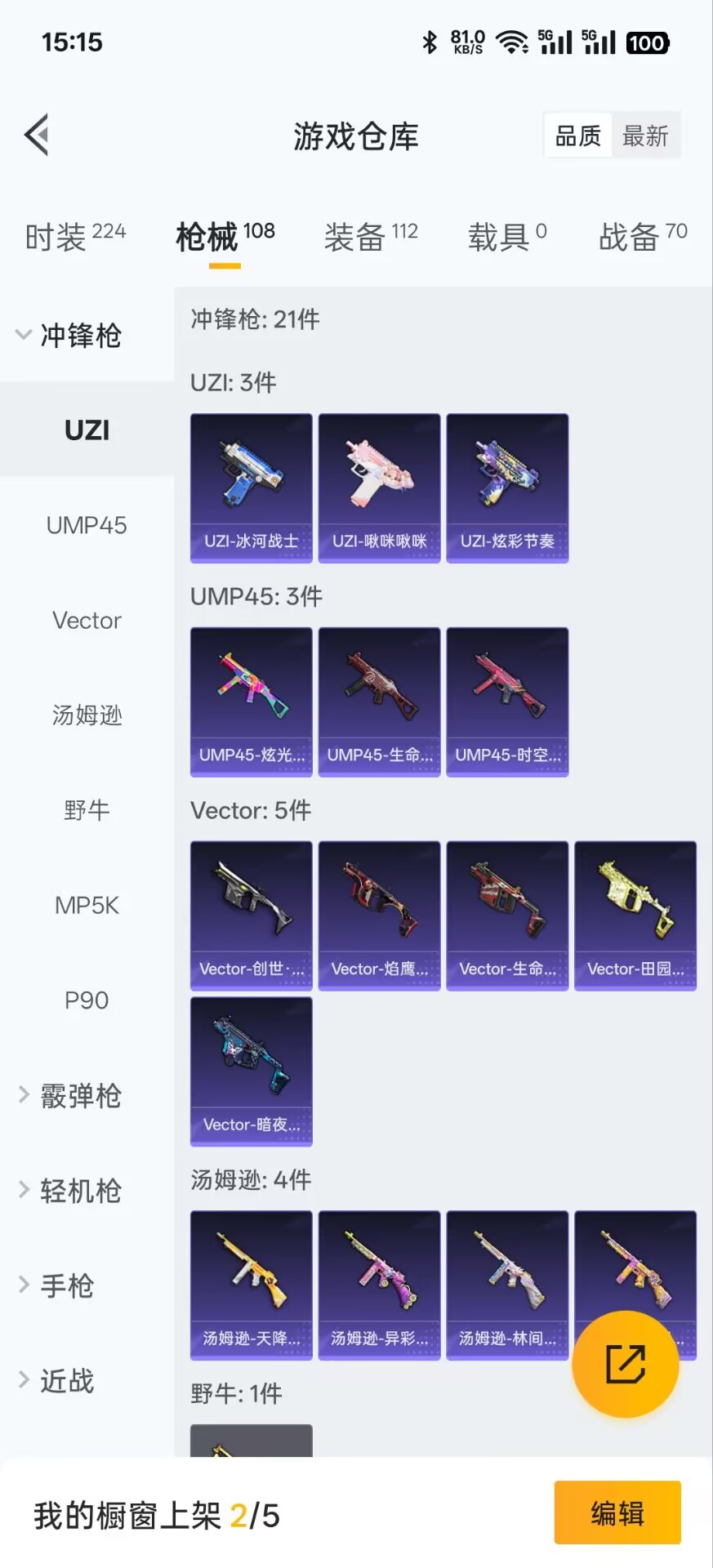Expand the 轻机枪 category
The width and height of the screenshot is (713, 1568).
[69, 1191]
